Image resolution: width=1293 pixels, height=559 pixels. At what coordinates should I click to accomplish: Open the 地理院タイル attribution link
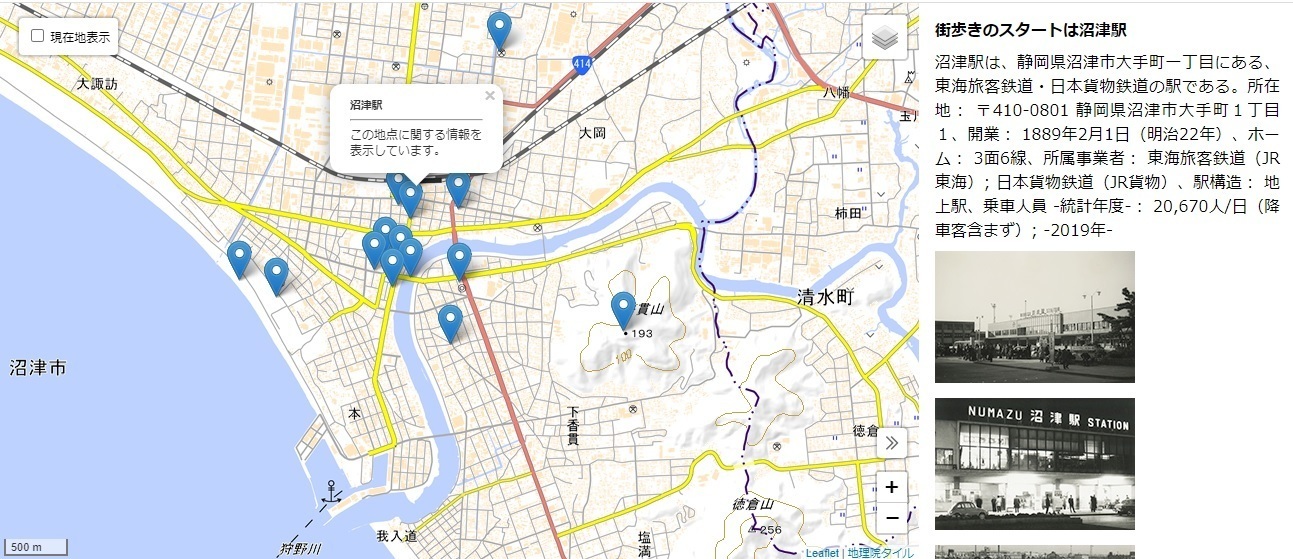(879, 552)
